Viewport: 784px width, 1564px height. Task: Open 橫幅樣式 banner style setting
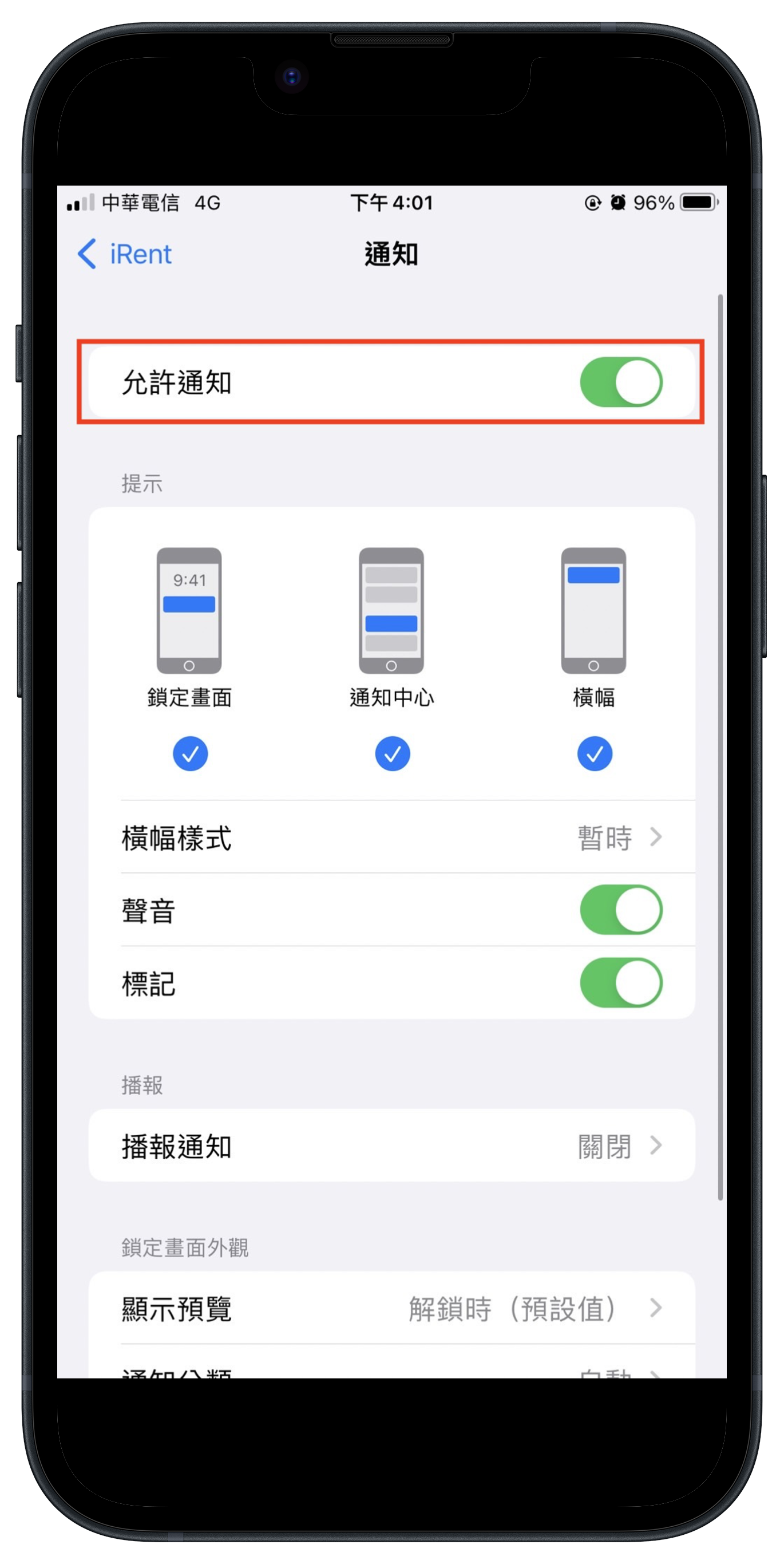point(391,838)
